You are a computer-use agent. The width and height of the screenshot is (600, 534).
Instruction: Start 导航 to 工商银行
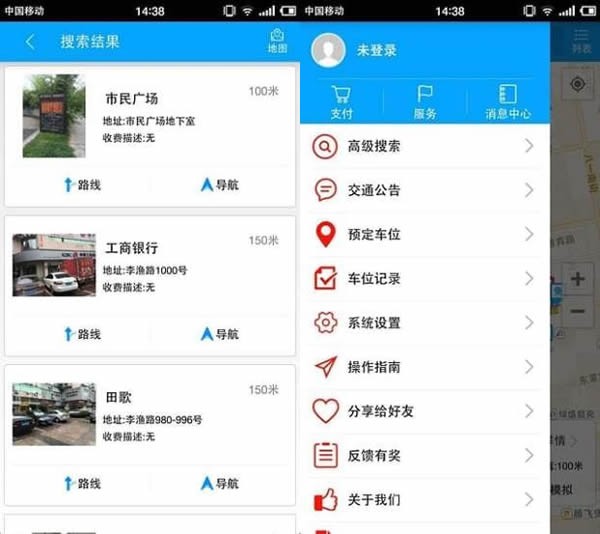220,334
